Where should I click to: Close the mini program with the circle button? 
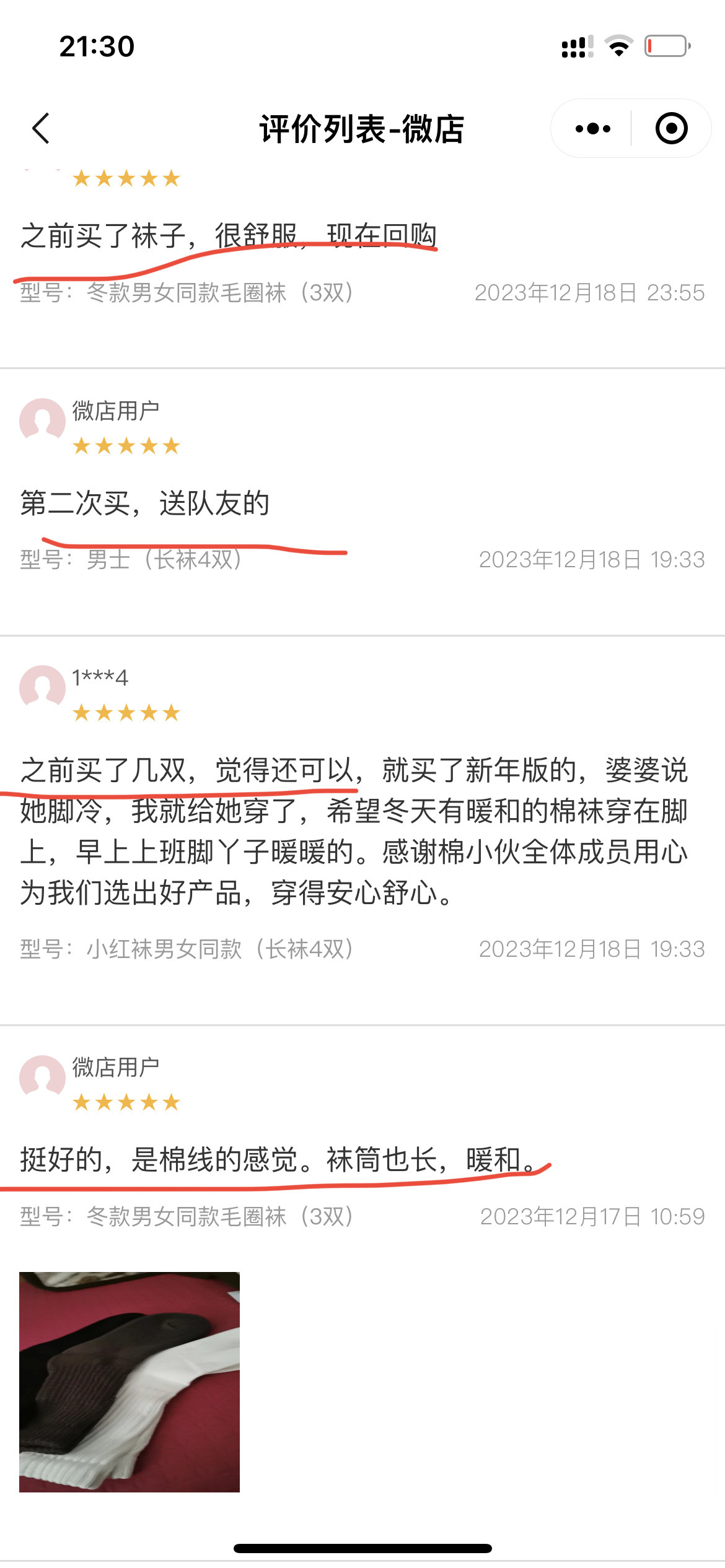pyautogui.click(x=672, y=129)
